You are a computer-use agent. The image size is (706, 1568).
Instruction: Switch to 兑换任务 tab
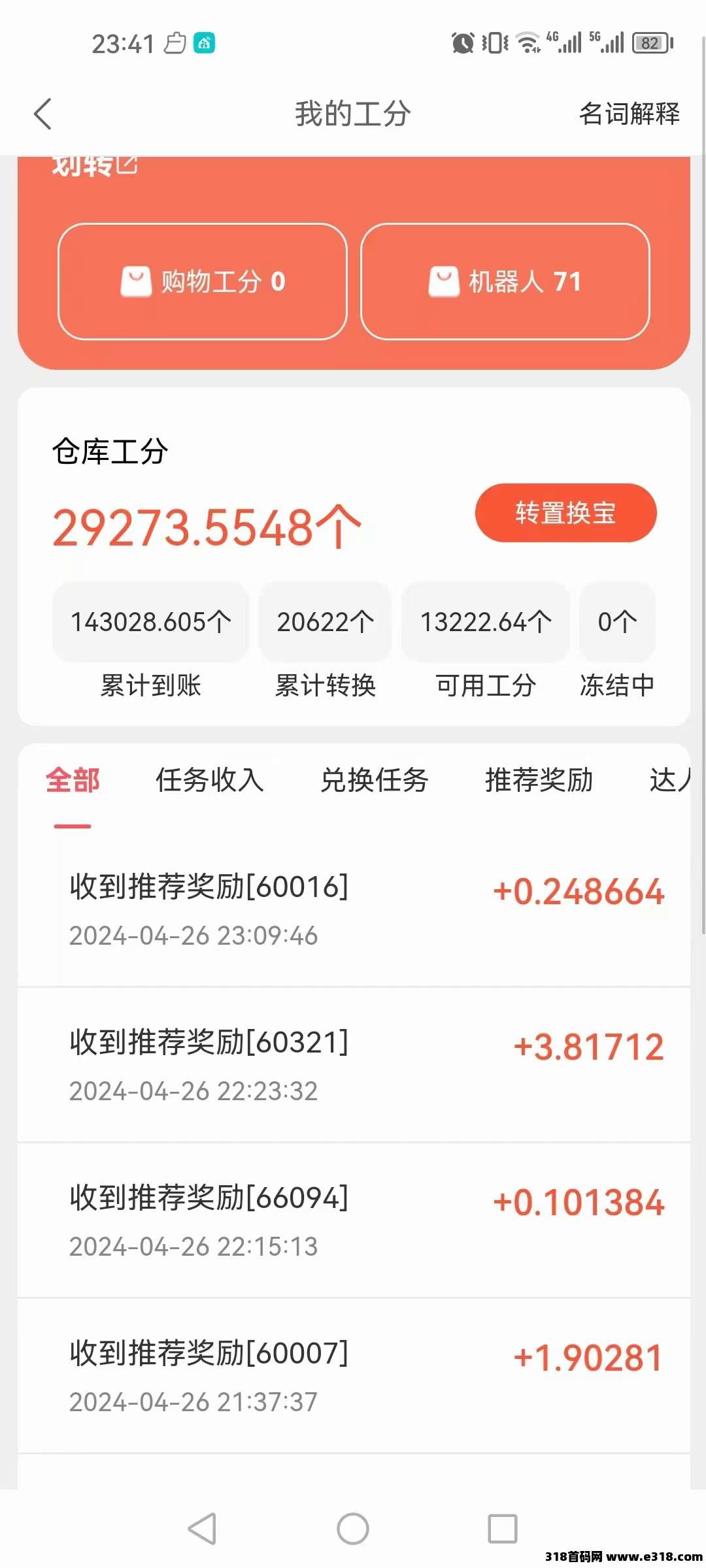tap(374, 780)
